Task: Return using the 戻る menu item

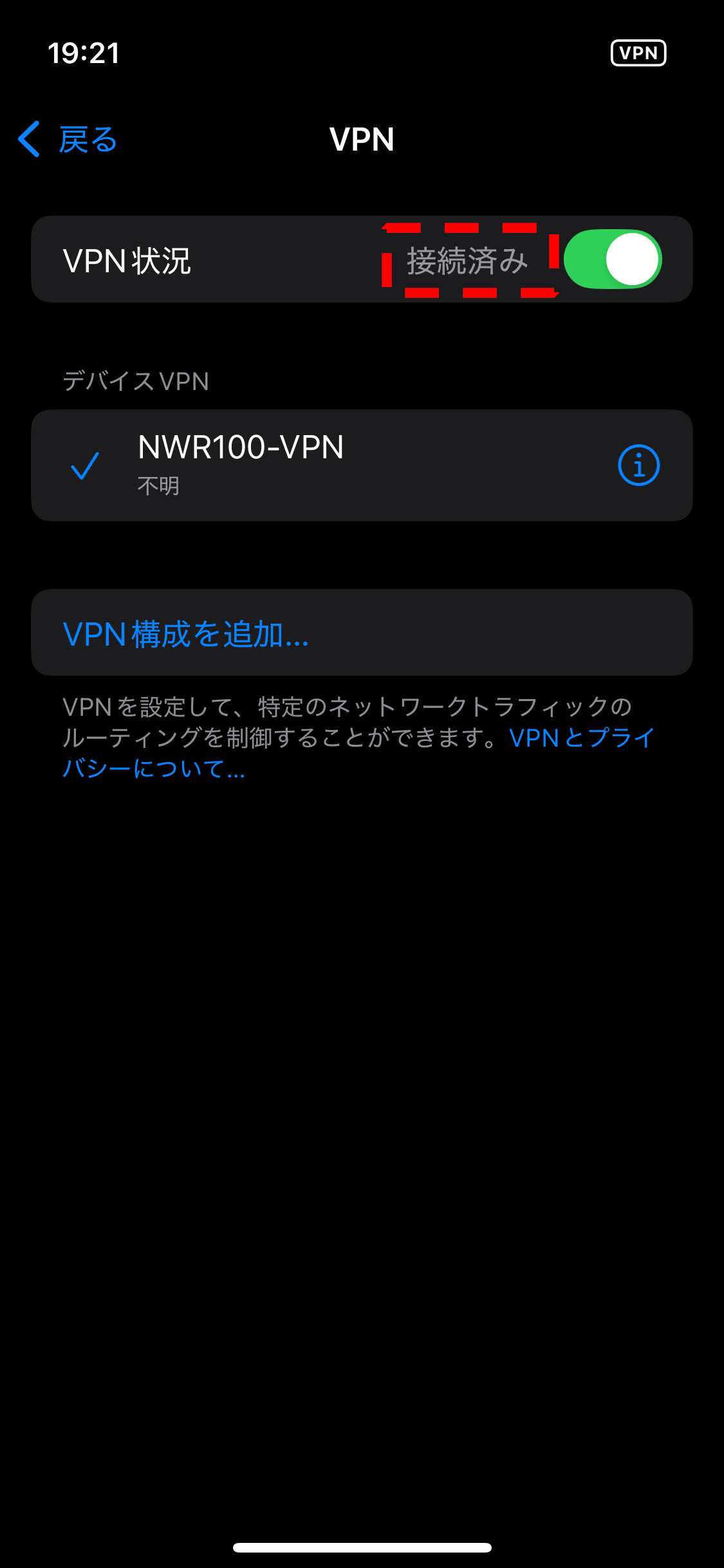Action: (x=88, y=139)
